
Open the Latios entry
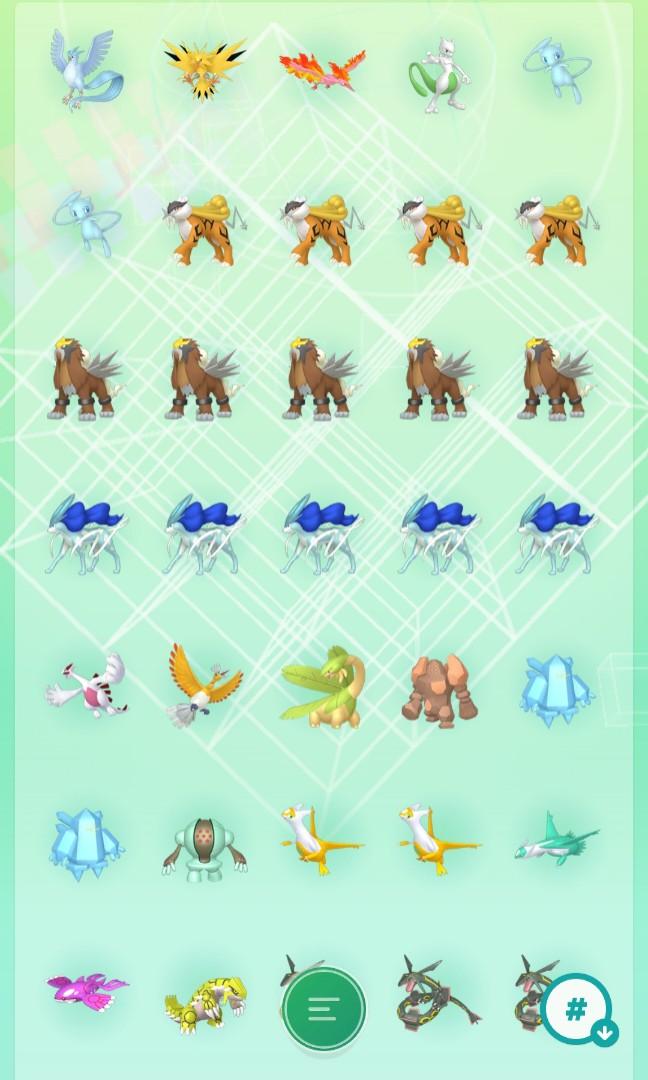pyautogui.click(x=556, y=840)
